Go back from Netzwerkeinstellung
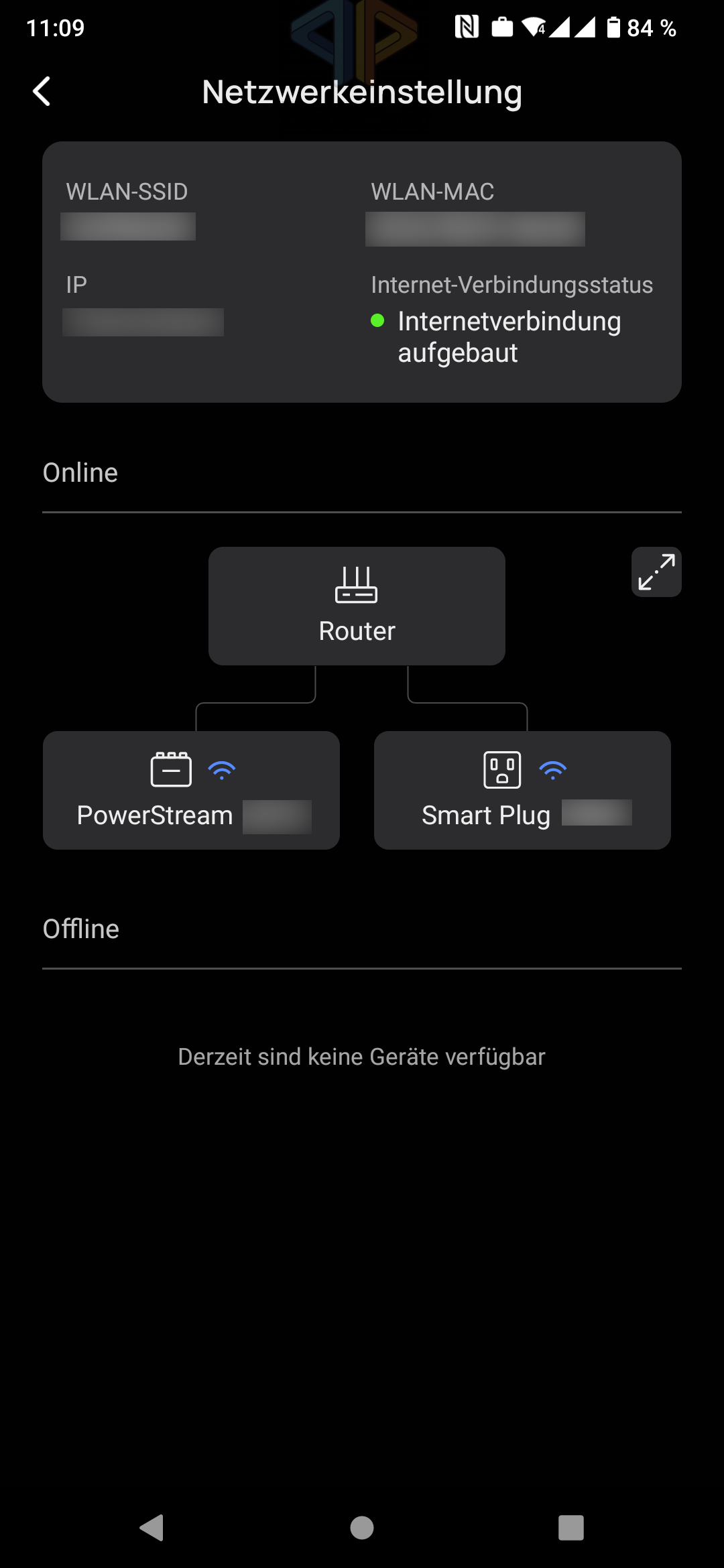Viewport: 724px width, 1568px height. coord(42,91)
